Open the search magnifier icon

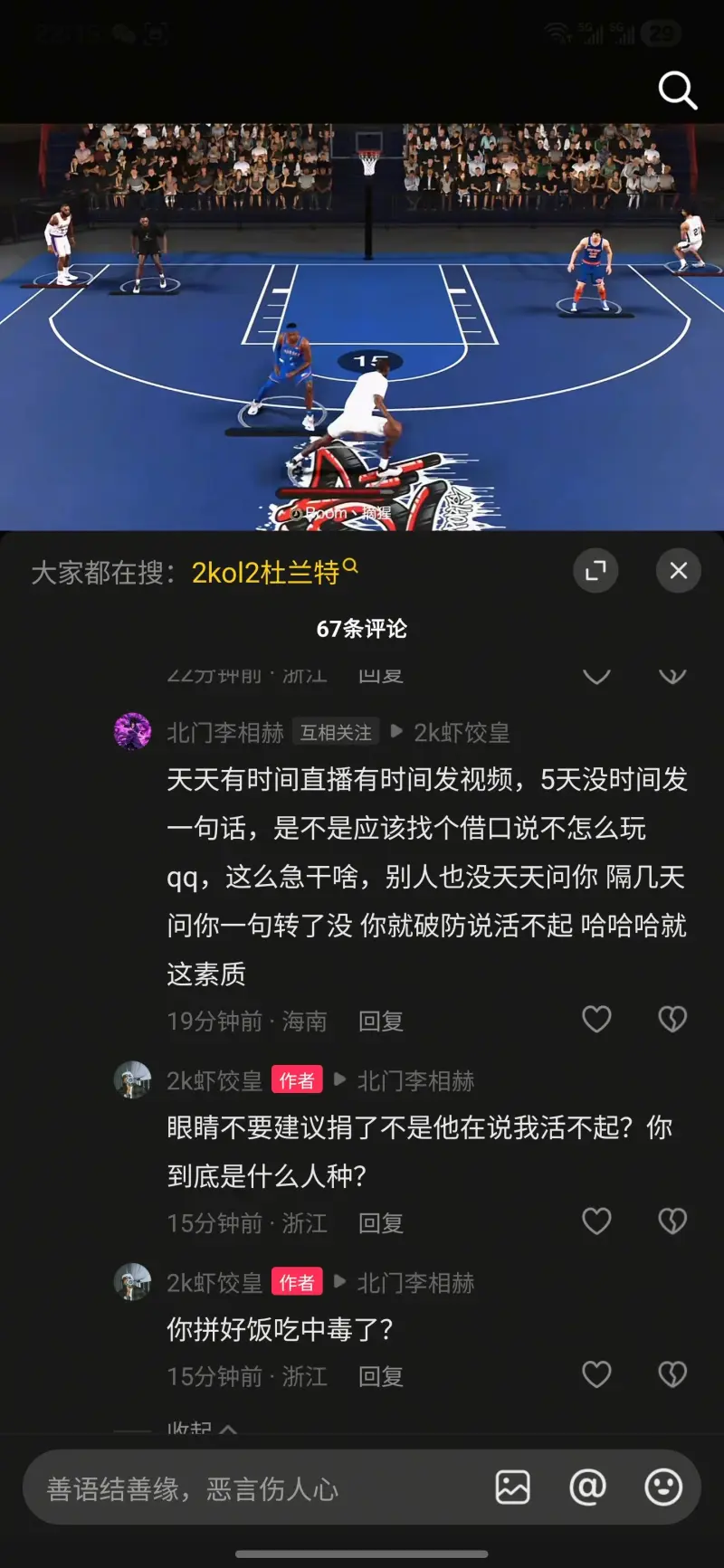coord(677,90)
